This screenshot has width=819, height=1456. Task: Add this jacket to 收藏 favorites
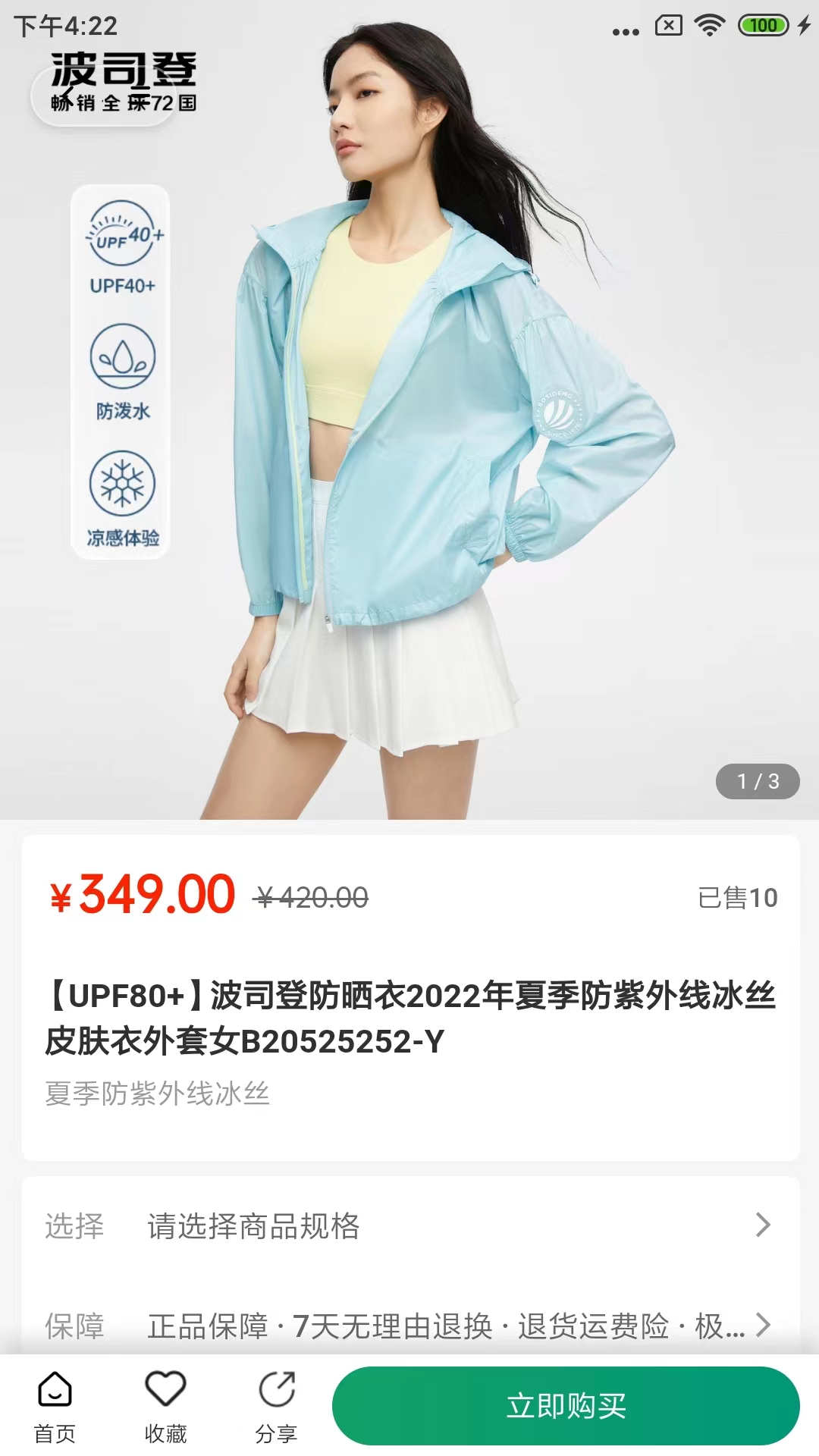click(165, 1406)
